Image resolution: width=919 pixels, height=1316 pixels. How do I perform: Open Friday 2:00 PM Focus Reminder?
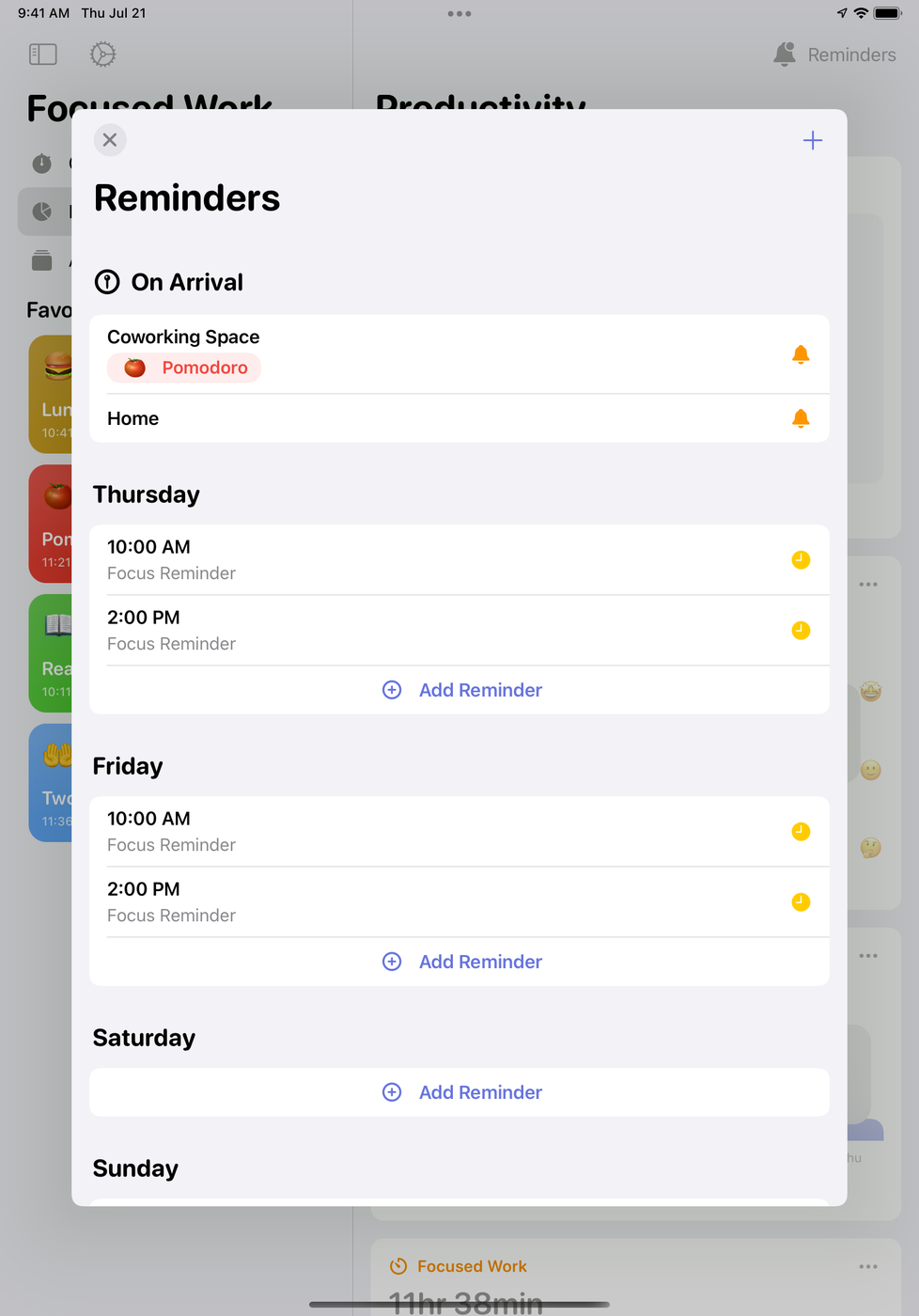pyautogui.click(x=459, y=901)
